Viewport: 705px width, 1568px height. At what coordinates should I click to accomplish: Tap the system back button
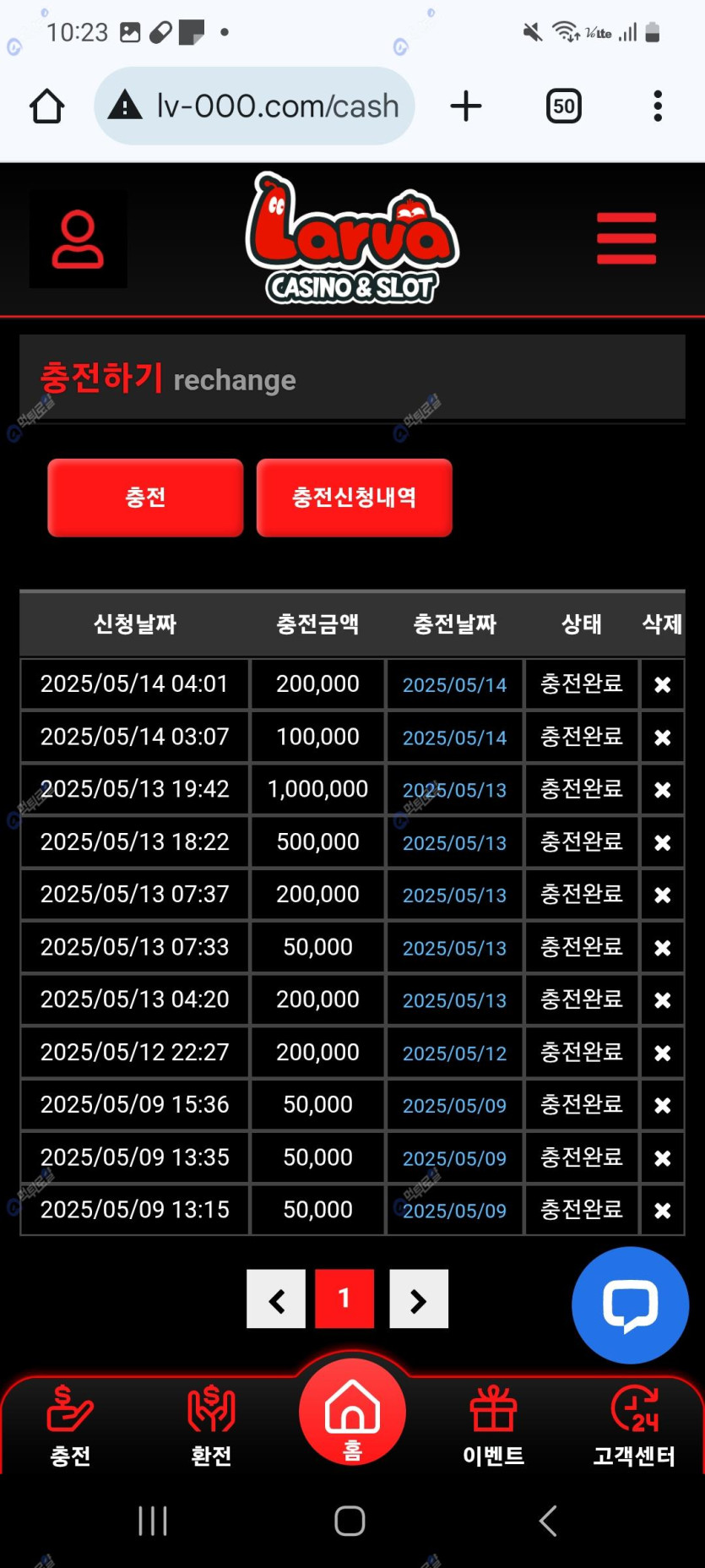548,1521
